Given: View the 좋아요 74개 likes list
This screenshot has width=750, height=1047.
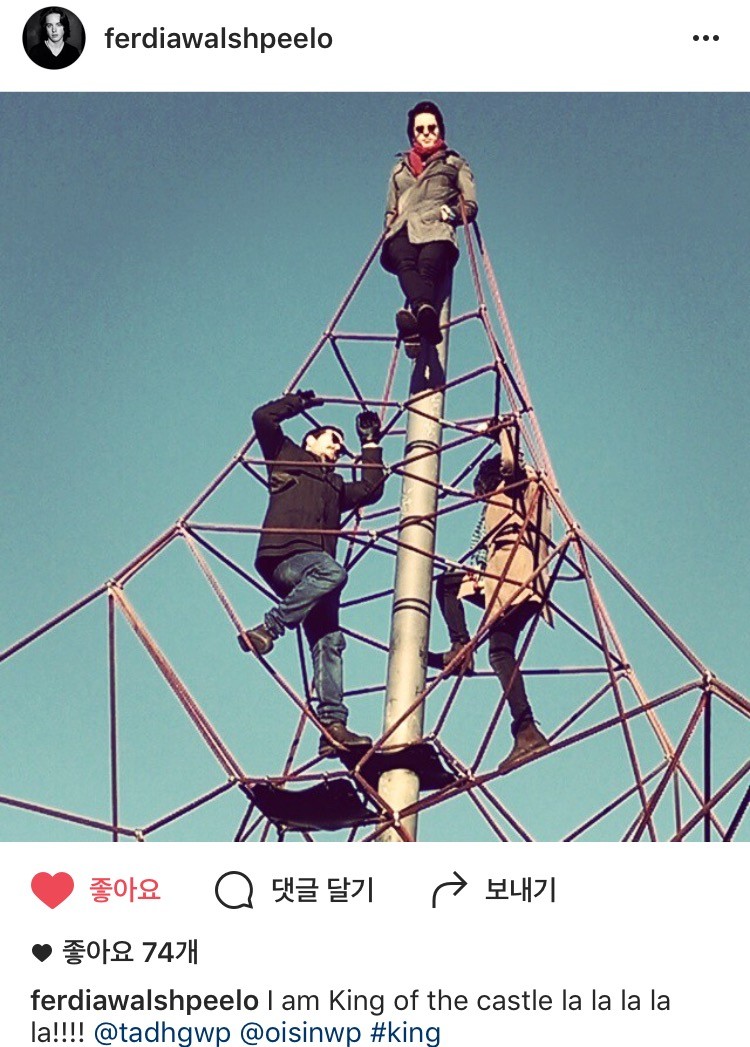Looking at the screenshot, I should [x=129, y=953].
